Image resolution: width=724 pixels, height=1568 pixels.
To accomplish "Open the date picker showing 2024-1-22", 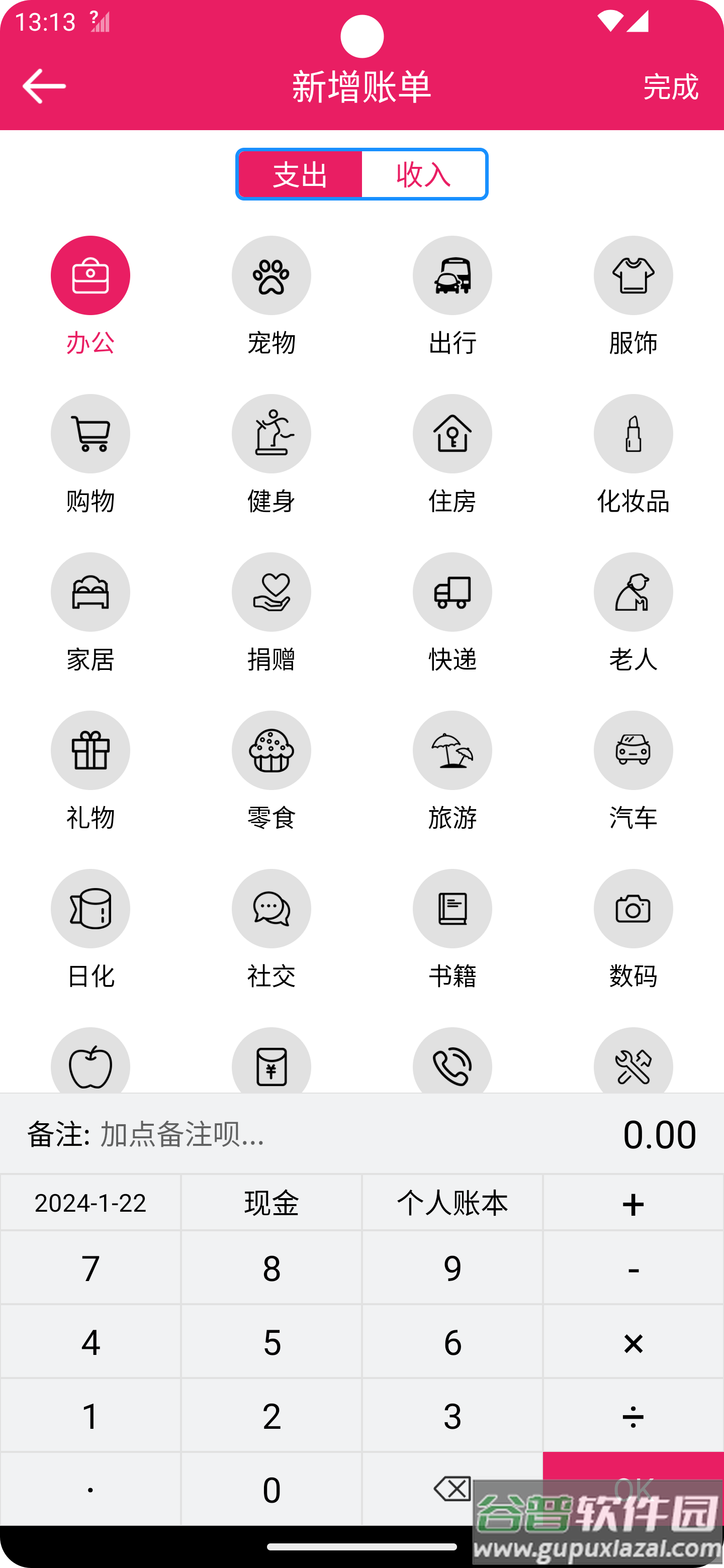I will [90, 1203].
